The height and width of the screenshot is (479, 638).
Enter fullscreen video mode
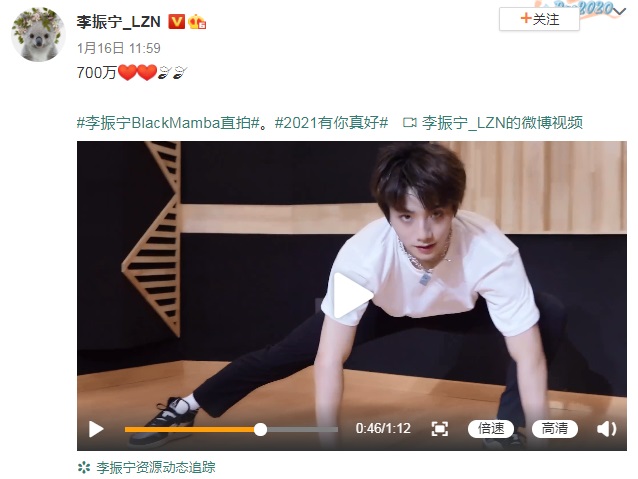pyautogui.click(x=439, y=429)
